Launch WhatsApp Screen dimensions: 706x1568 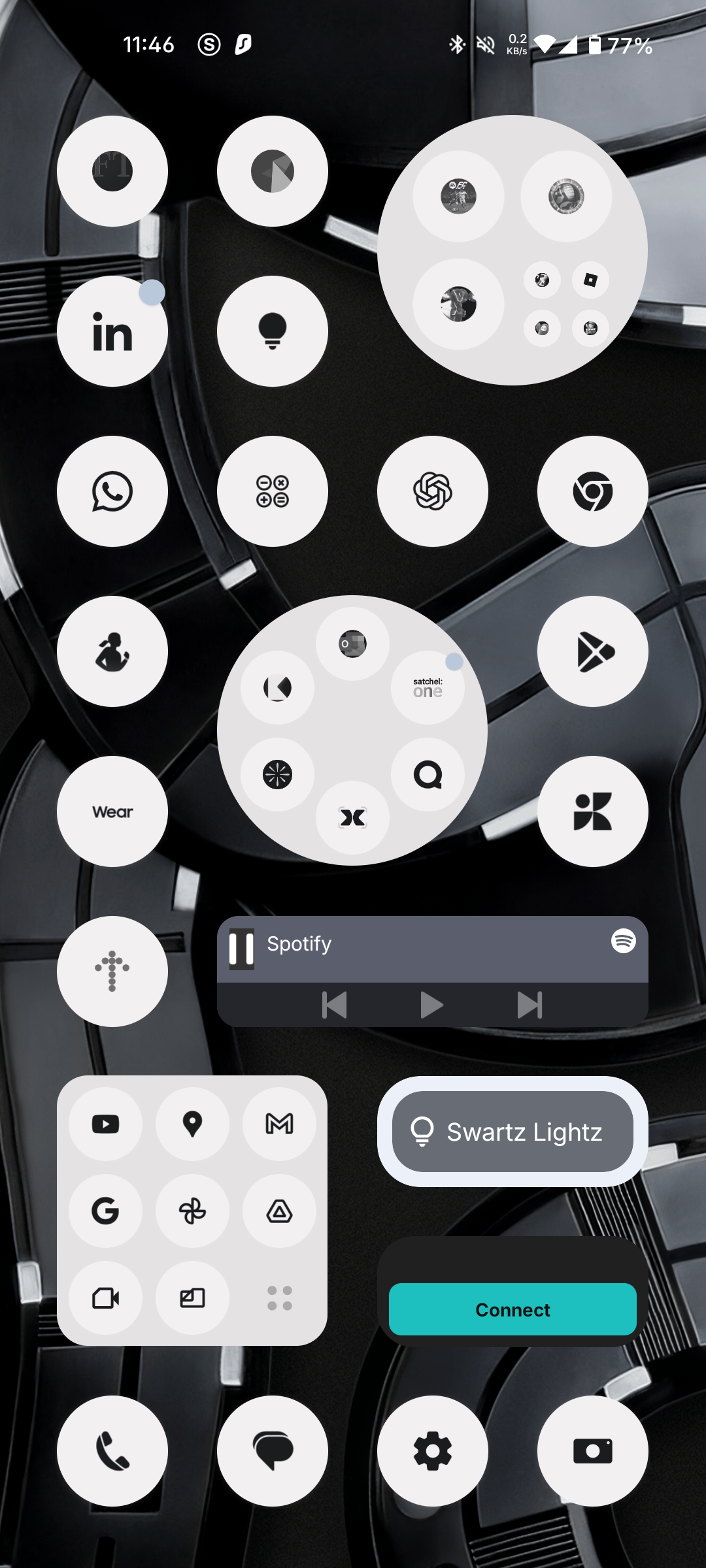tap(112, 491)
